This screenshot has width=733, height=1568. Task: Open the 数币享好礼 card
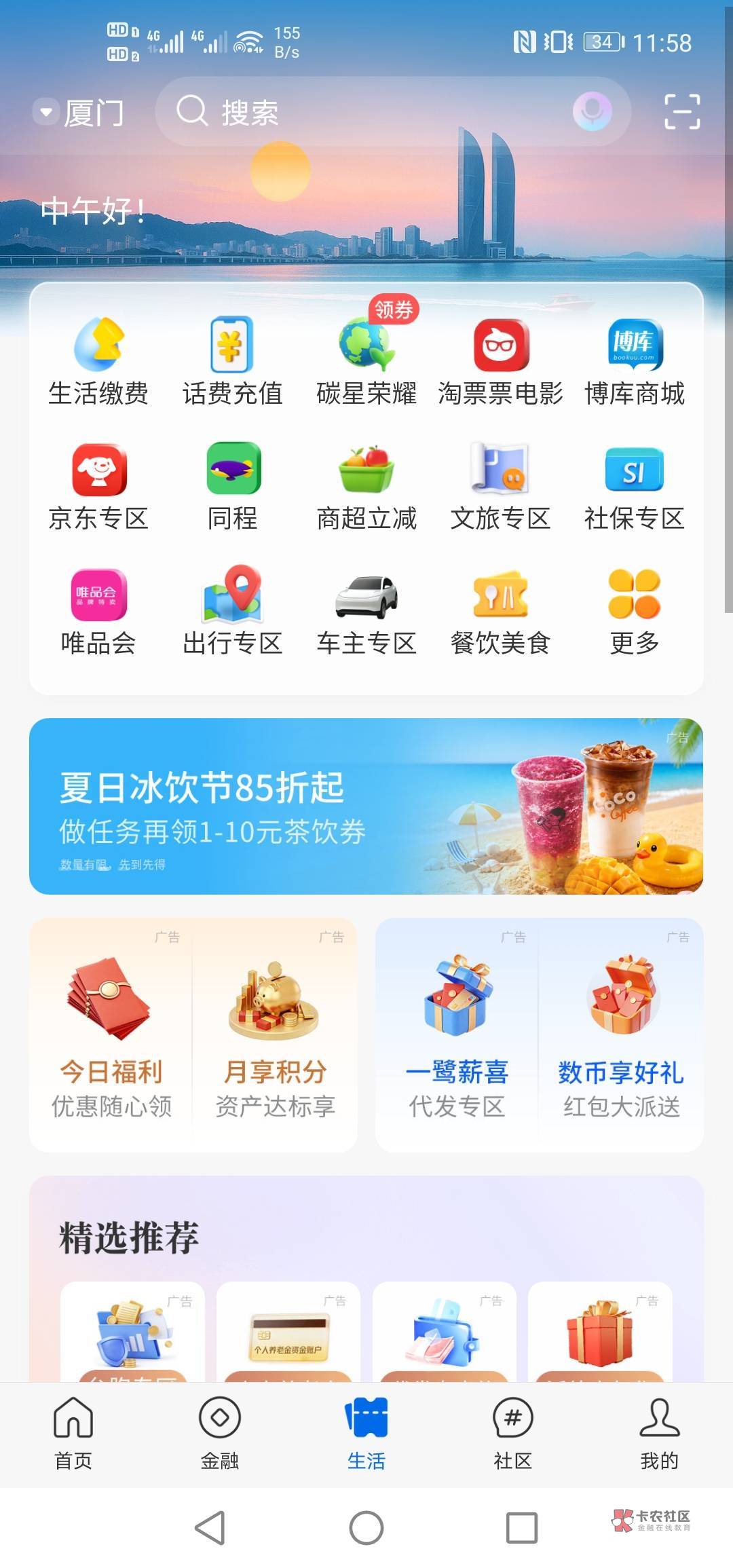pyautogui.click(x=620, y=1034)
